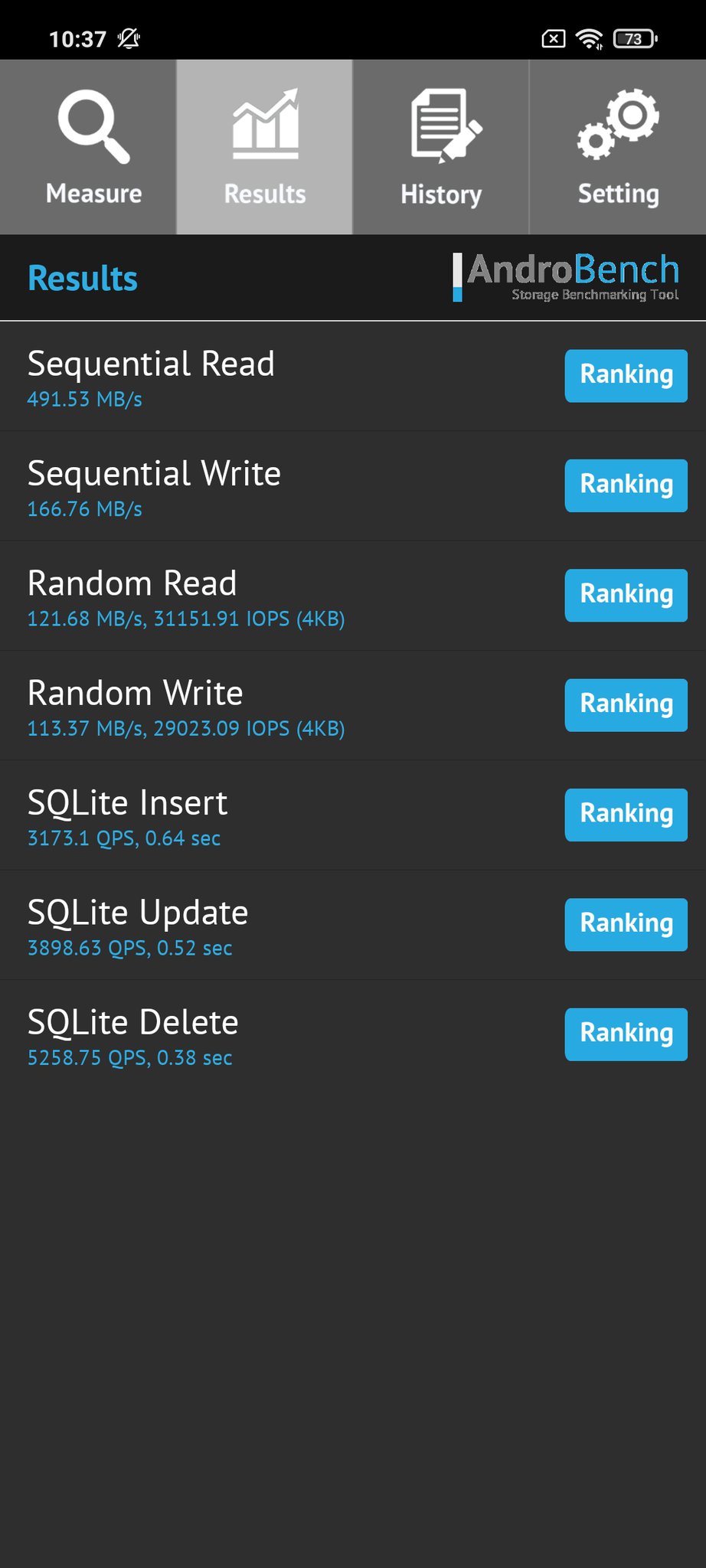The height and width of the screenshot is (1568, 706).
Task: Show ranking for Random Read
Action: click(x=626, y=595)
